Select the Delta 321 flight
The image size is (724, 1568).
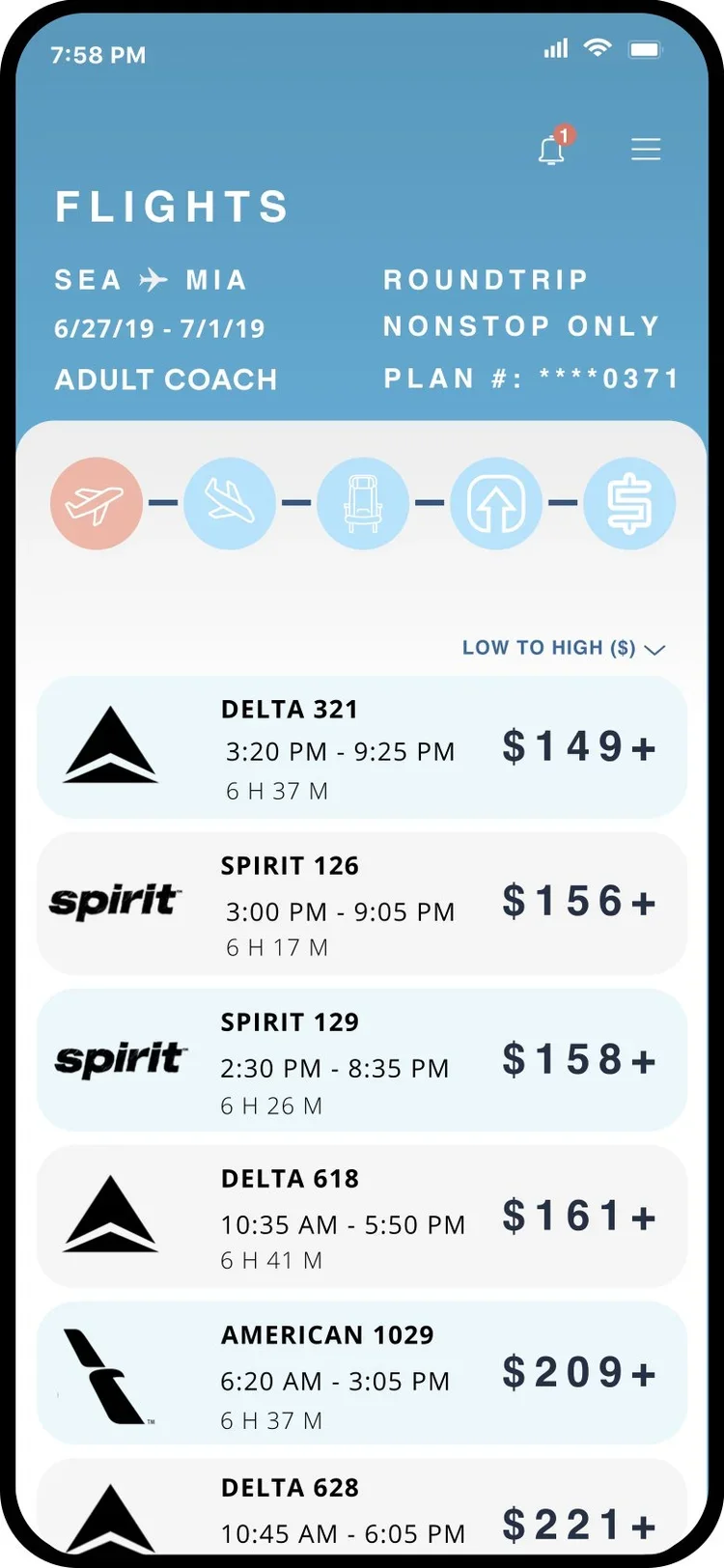pyautogui.click(x=362, y=748)
